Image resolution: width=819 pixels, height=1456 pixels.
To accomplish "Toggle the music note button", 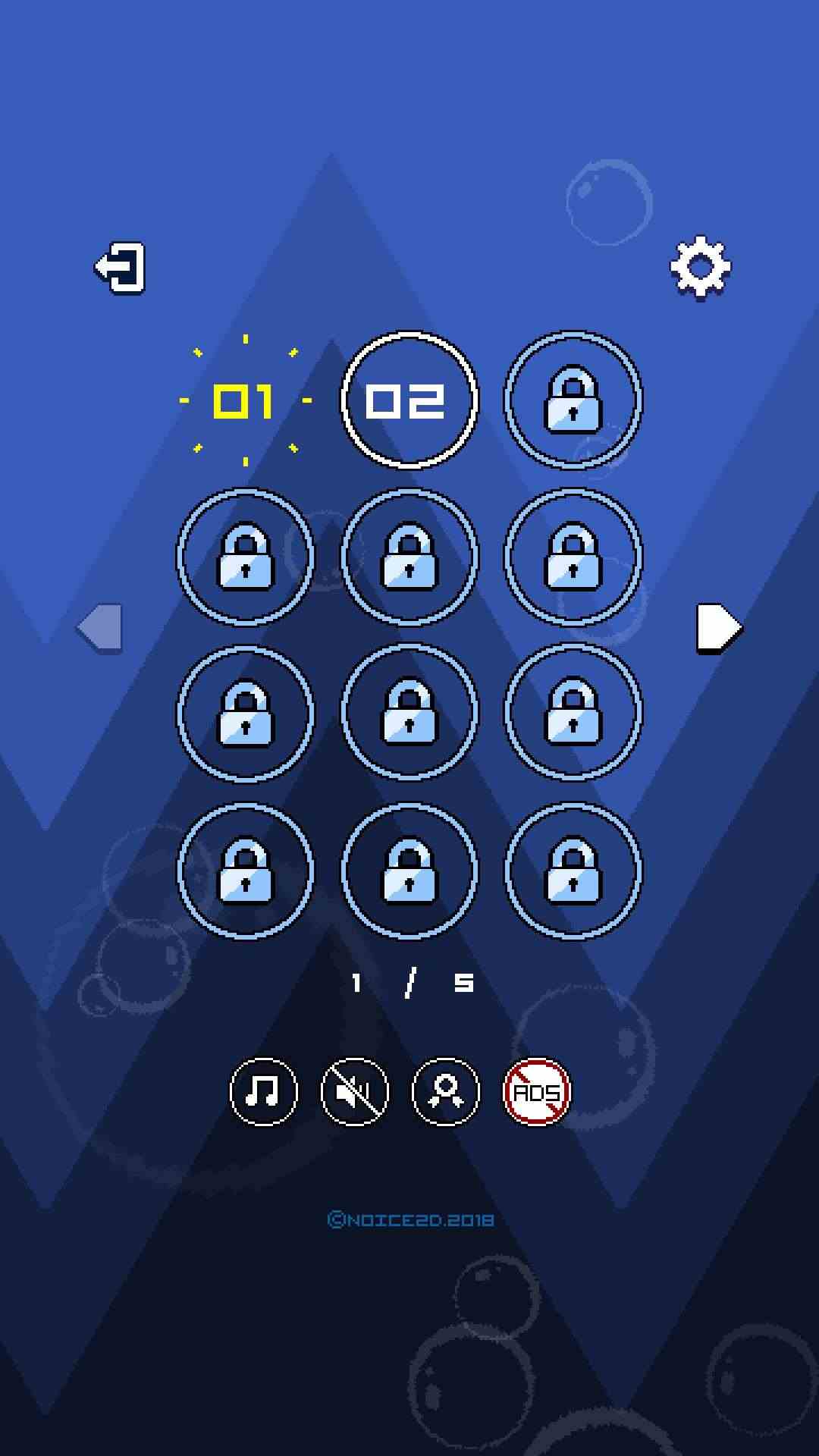I will (263, 1092).
